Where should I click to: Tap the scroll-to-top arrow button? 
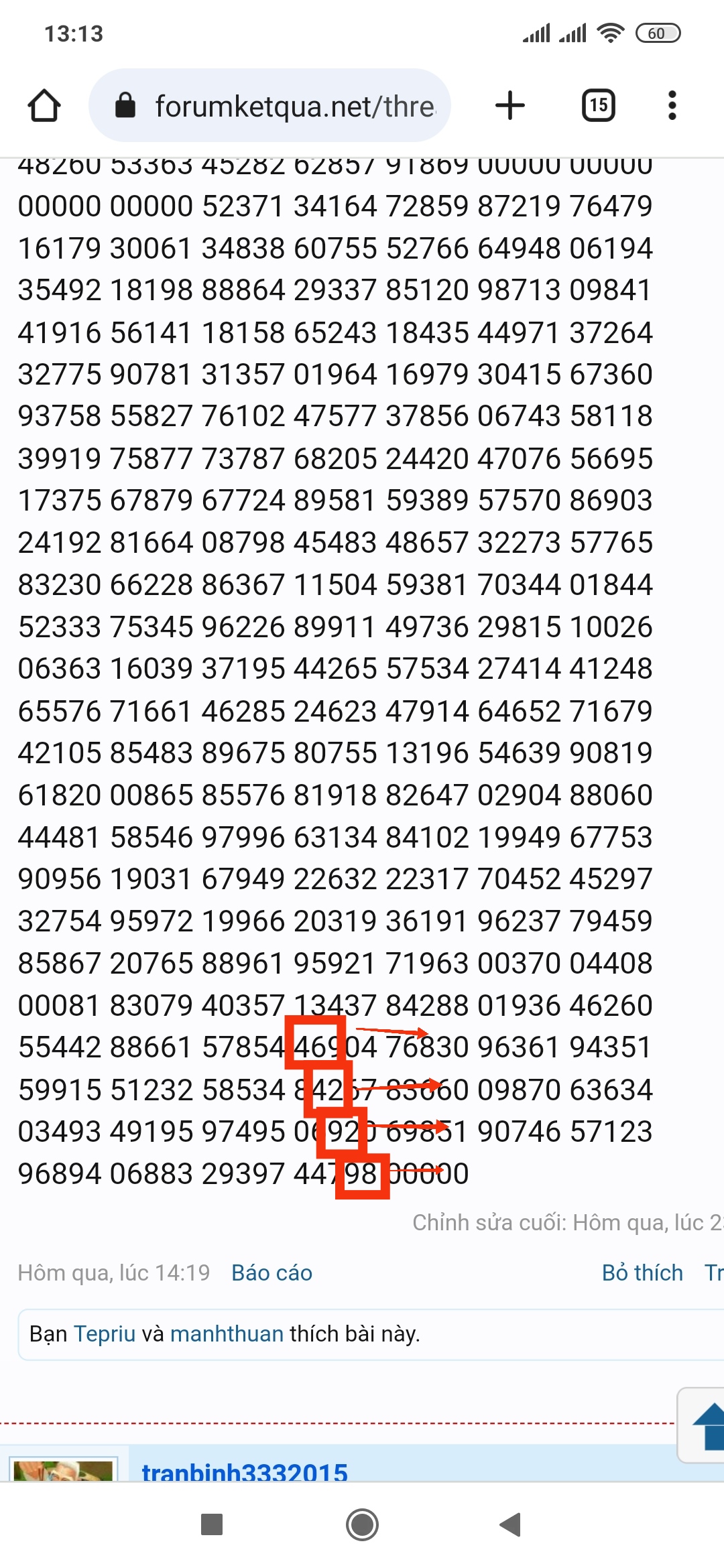[x=707, y=1425]
